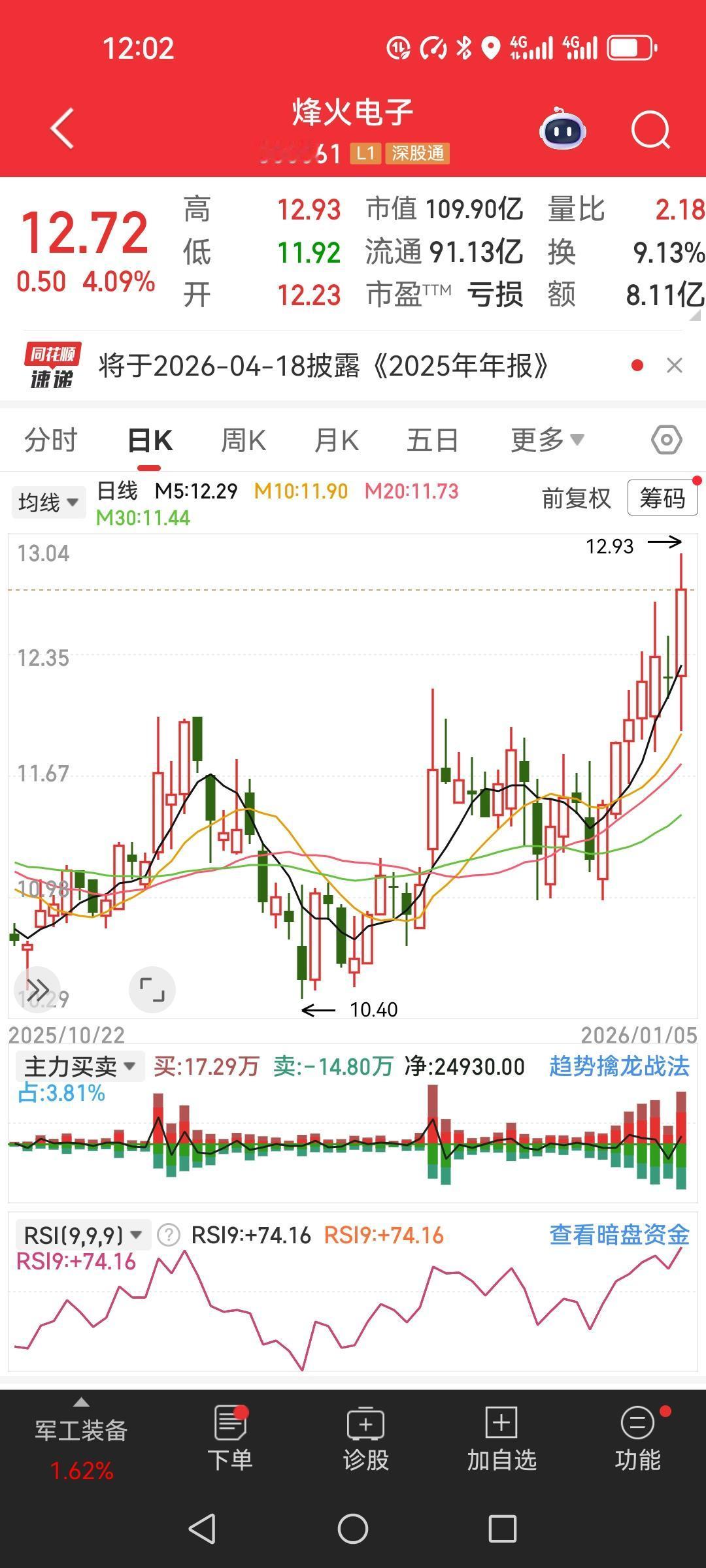The width and height of the screenshot is (706, 1568).
Task: Change the 前复权 adjustment mode
Action: tap(576, 498)
